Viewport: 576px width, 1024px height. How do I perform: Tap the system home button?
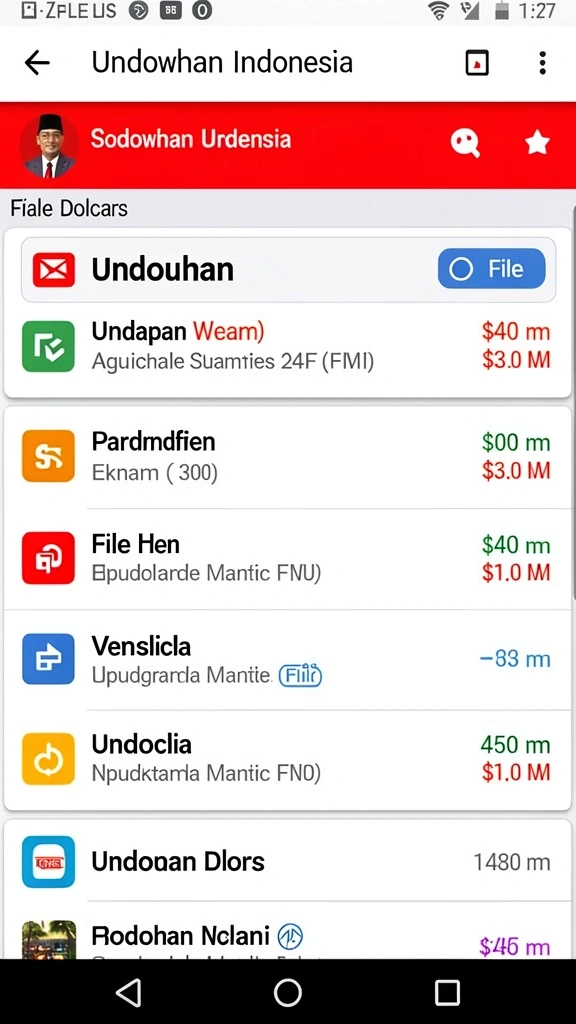tap(287, 993)
